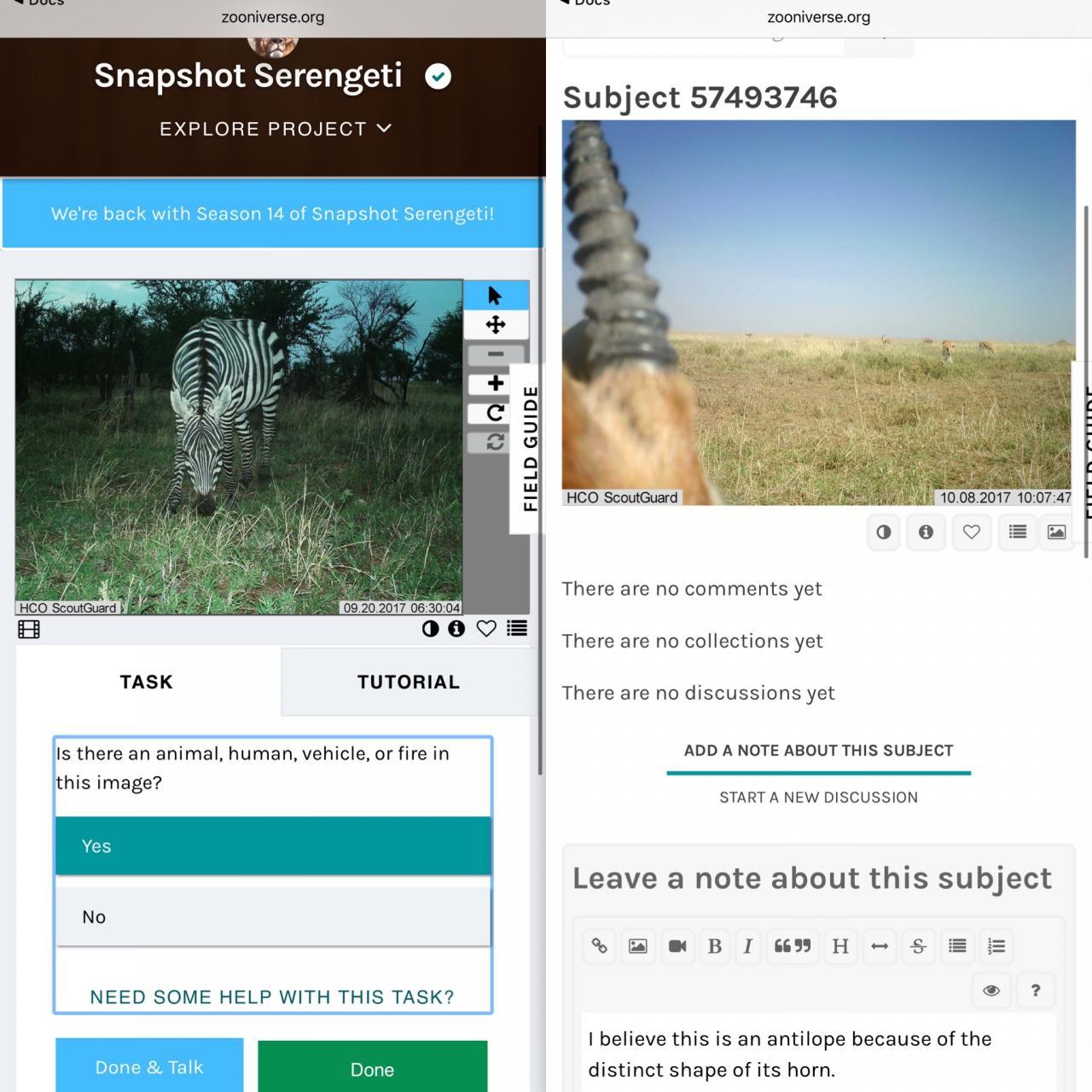Screen dimensions: 1092x1092
Task: View metadata info for Subject 57493746
Action: tap(926, 532)
